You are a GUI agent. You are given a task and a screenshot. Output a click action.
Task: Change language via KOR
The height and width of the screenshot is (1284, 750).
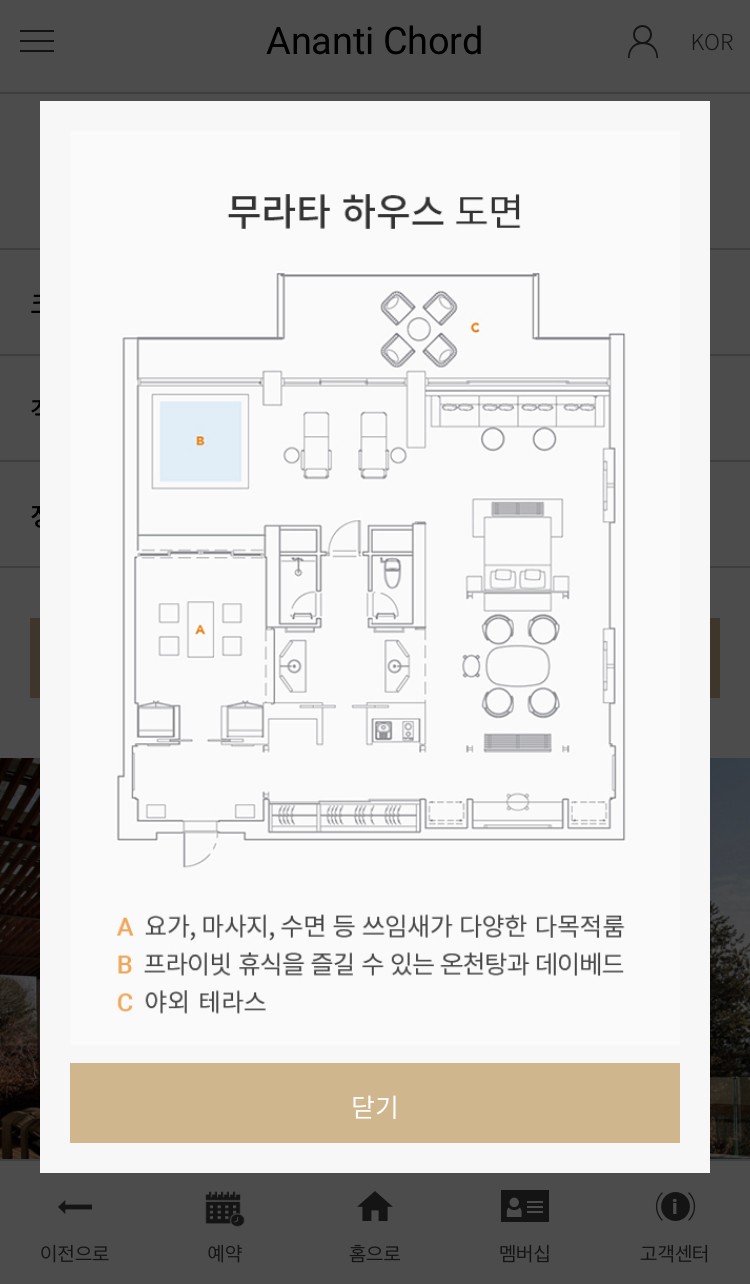pos(712,43)
